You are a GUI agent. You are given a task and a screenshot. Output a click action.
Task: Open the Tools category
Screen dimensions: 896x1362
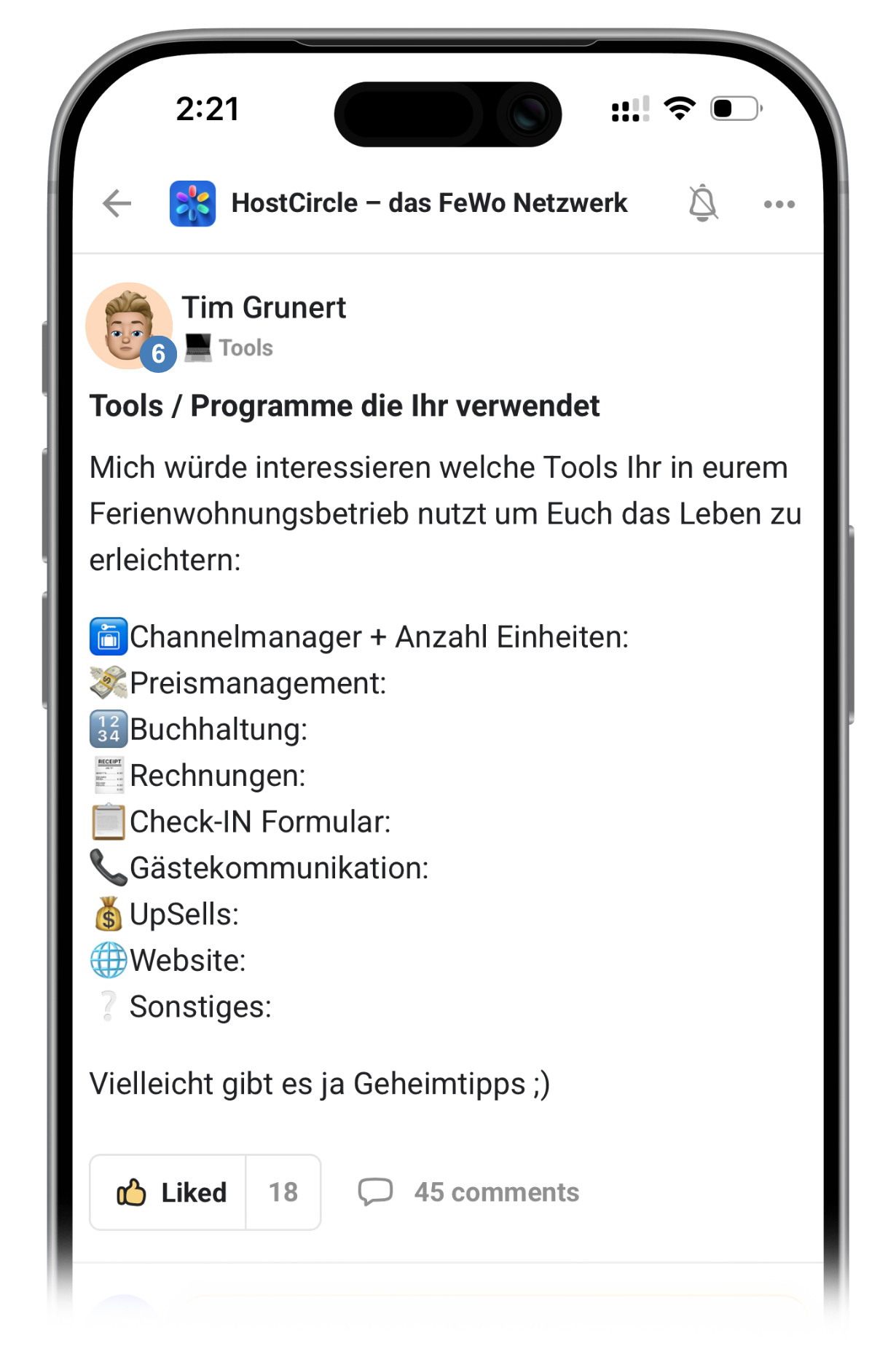pos(245,348)
